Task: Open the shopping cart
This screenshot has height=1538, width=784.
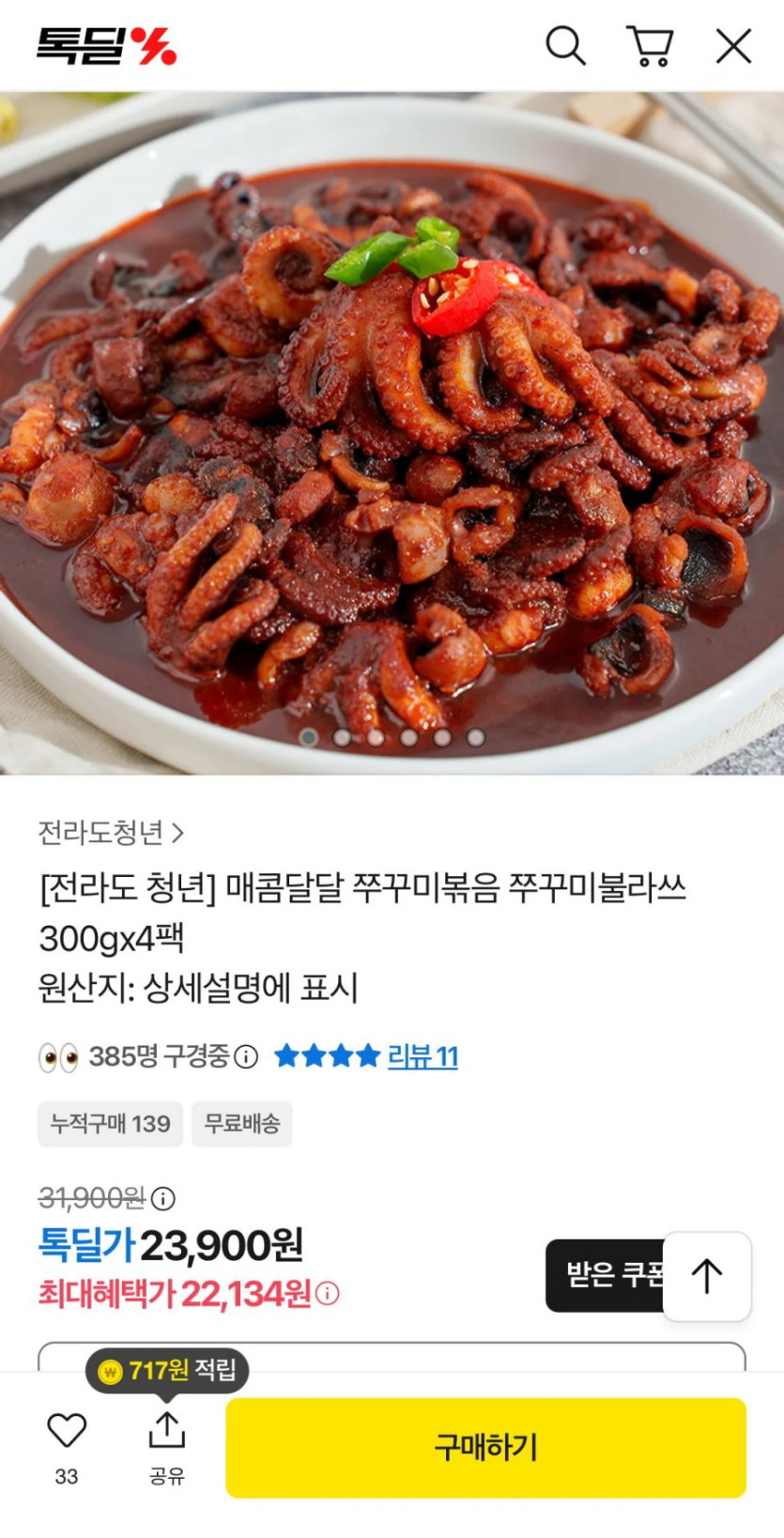Action: coord(650,45)
